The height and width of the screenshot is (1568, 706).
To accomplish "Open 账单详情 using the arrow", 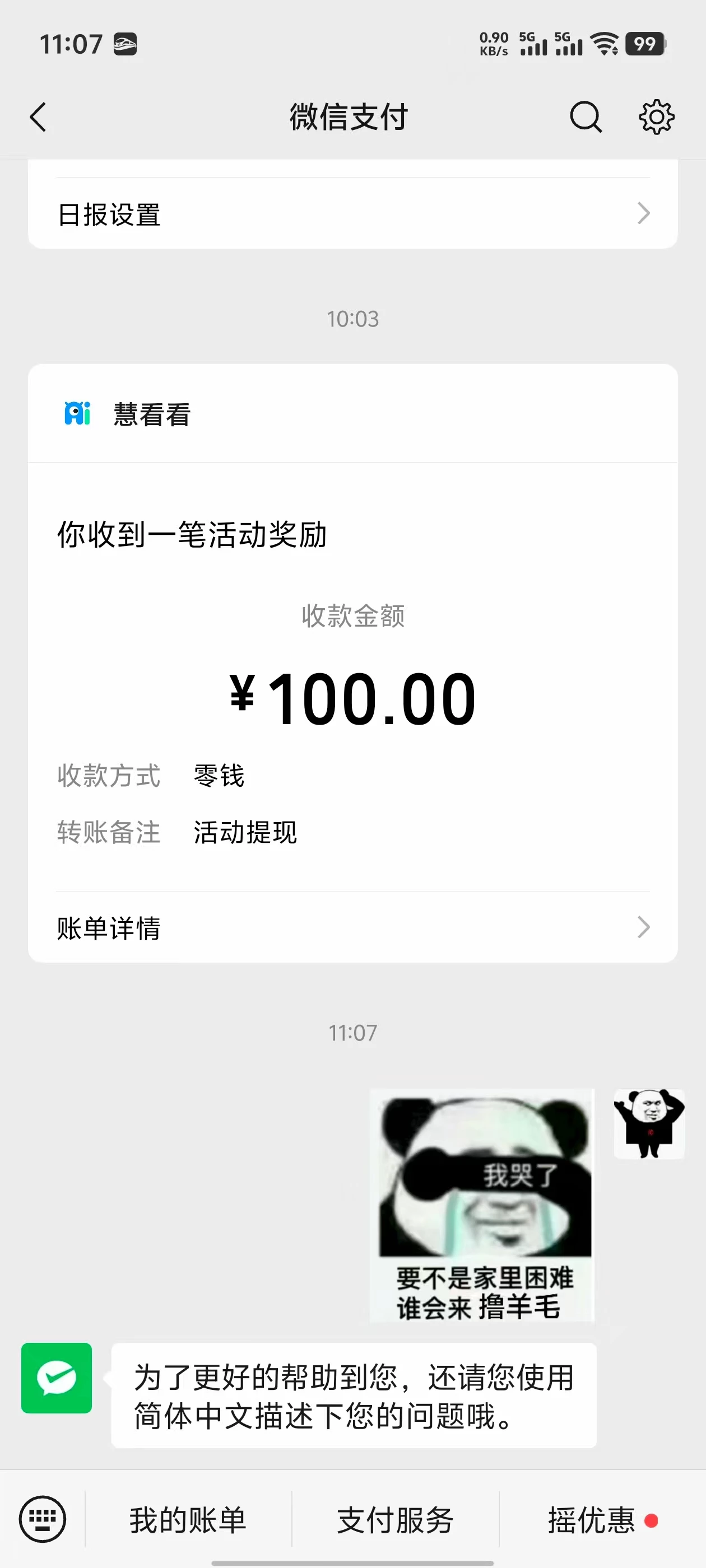I will (x=645, y=928).
